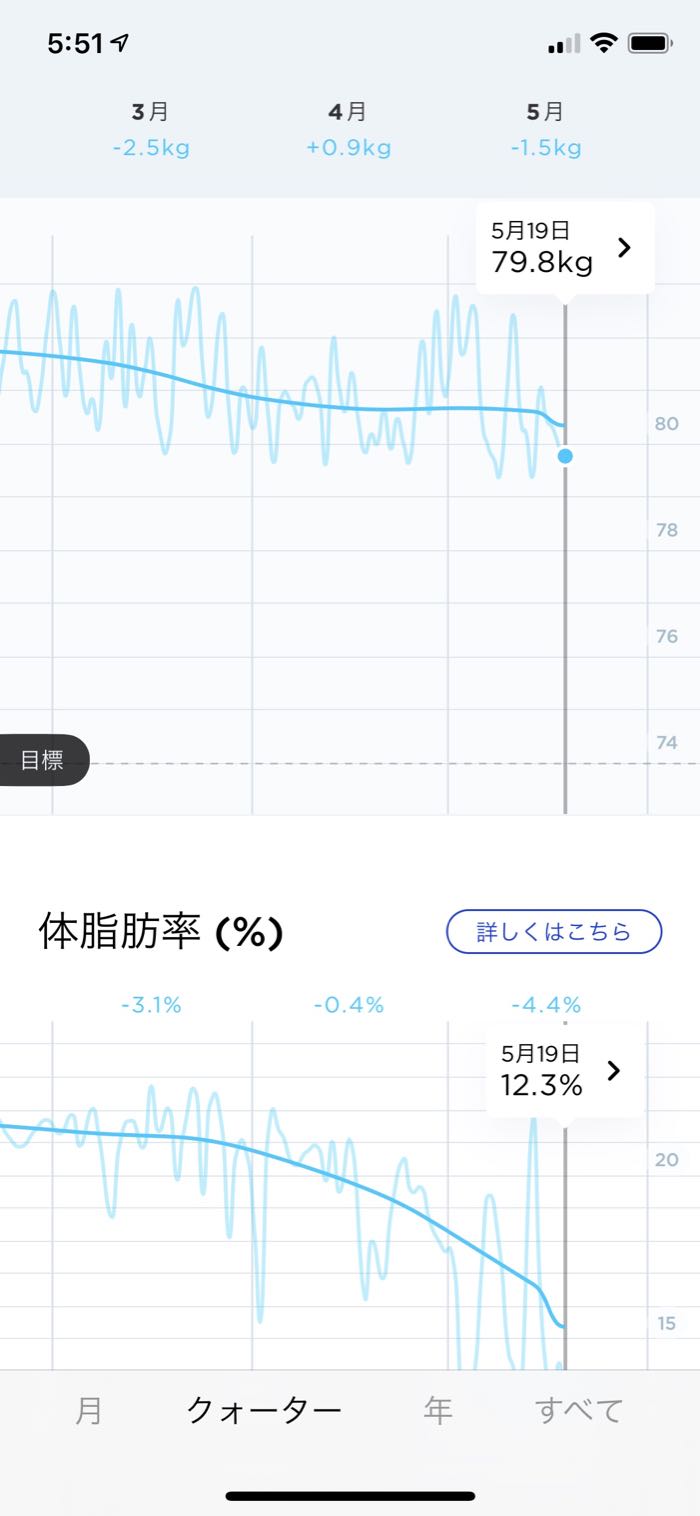The height and width of the screenshot is (1516, 700).
Task: Open the 12.3% body fat entry
Action: coord(565,1070)
